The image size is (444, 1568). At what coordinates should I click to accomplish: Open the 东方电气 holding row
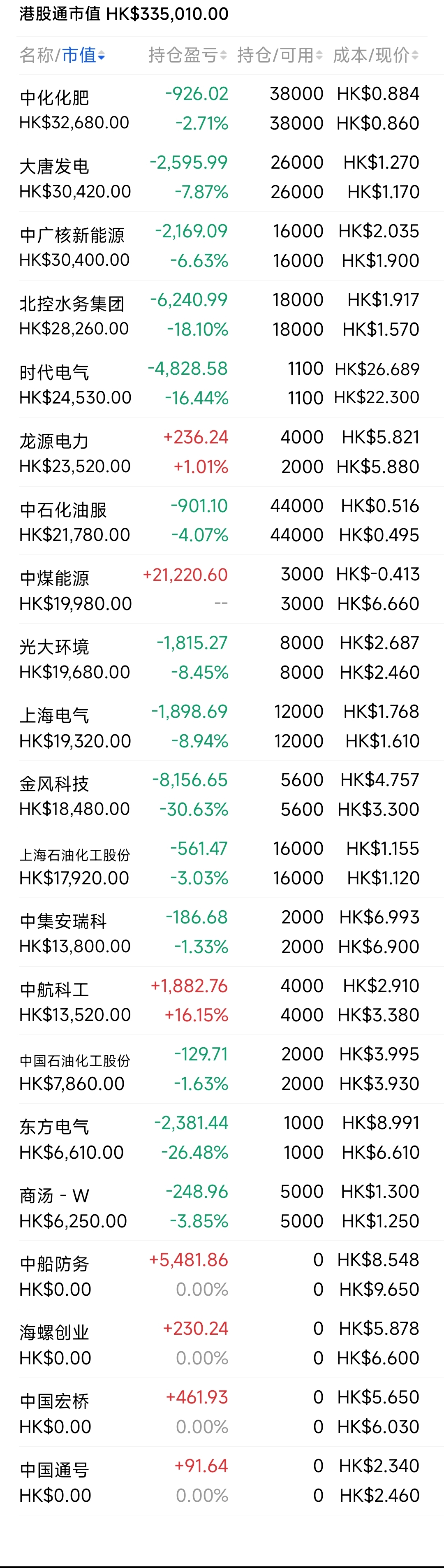click(222, 1138)
